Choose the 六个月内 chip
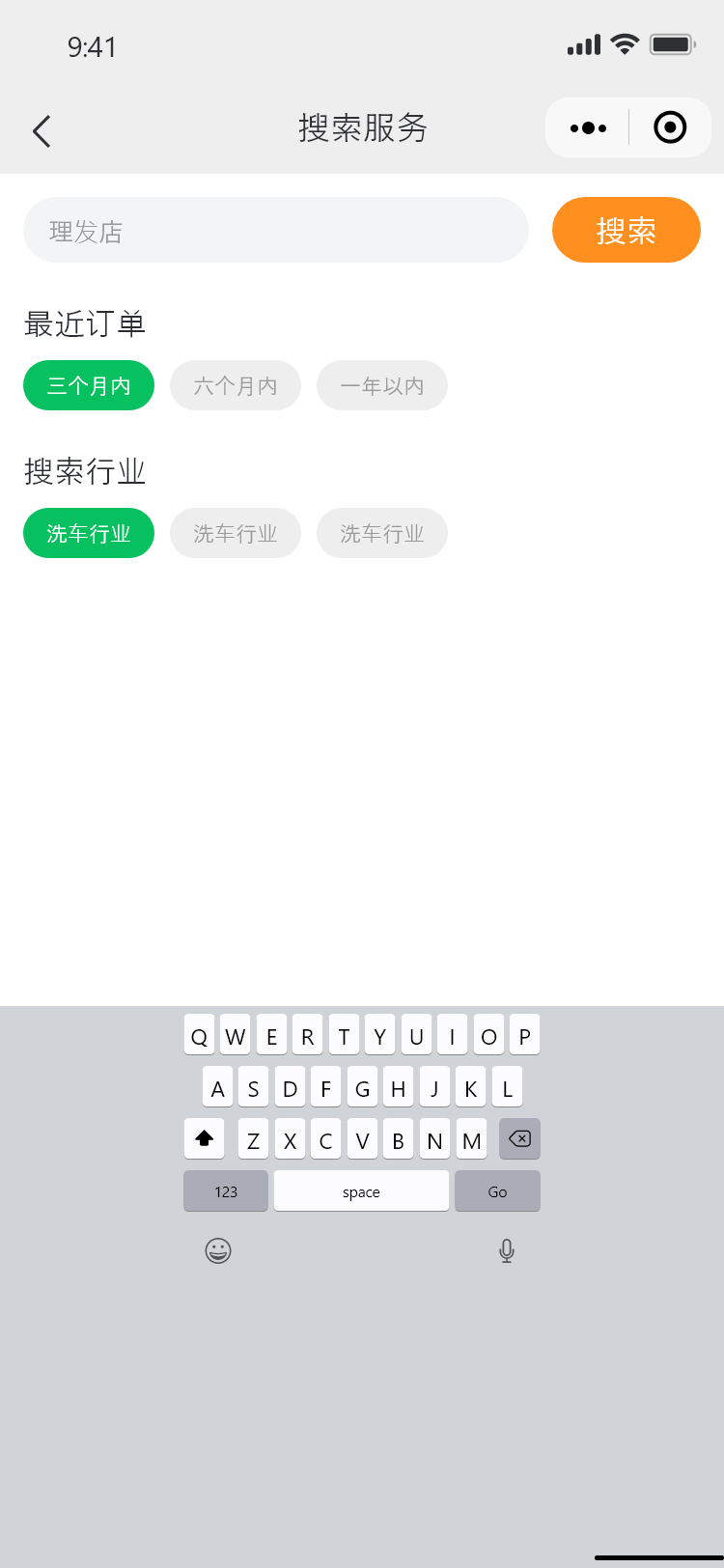This screenshot has width=724, height=1568. [x=236, y=386]
